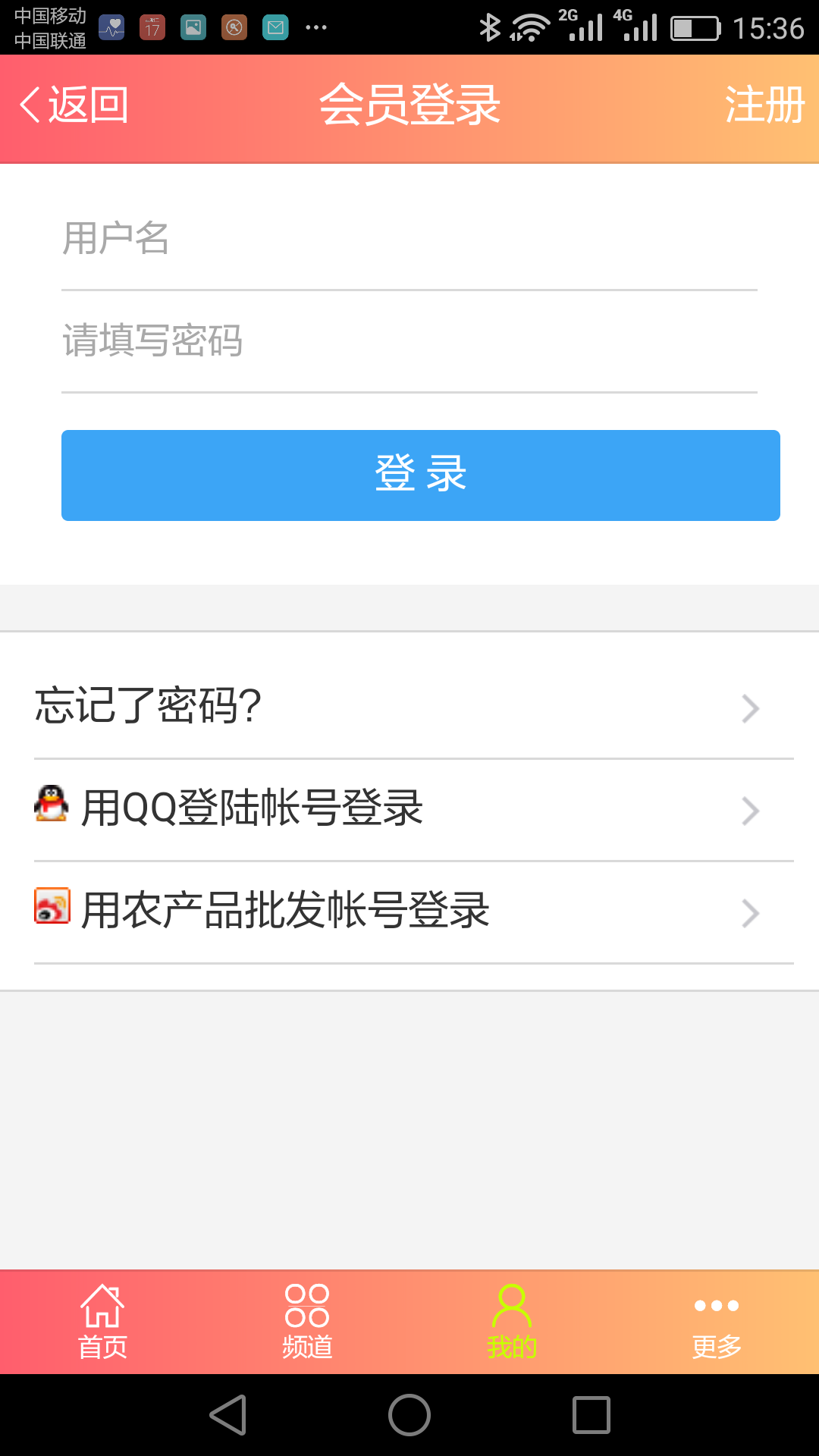
Task: Tap the 请填写密码 password field
Action: coord(409,341)
